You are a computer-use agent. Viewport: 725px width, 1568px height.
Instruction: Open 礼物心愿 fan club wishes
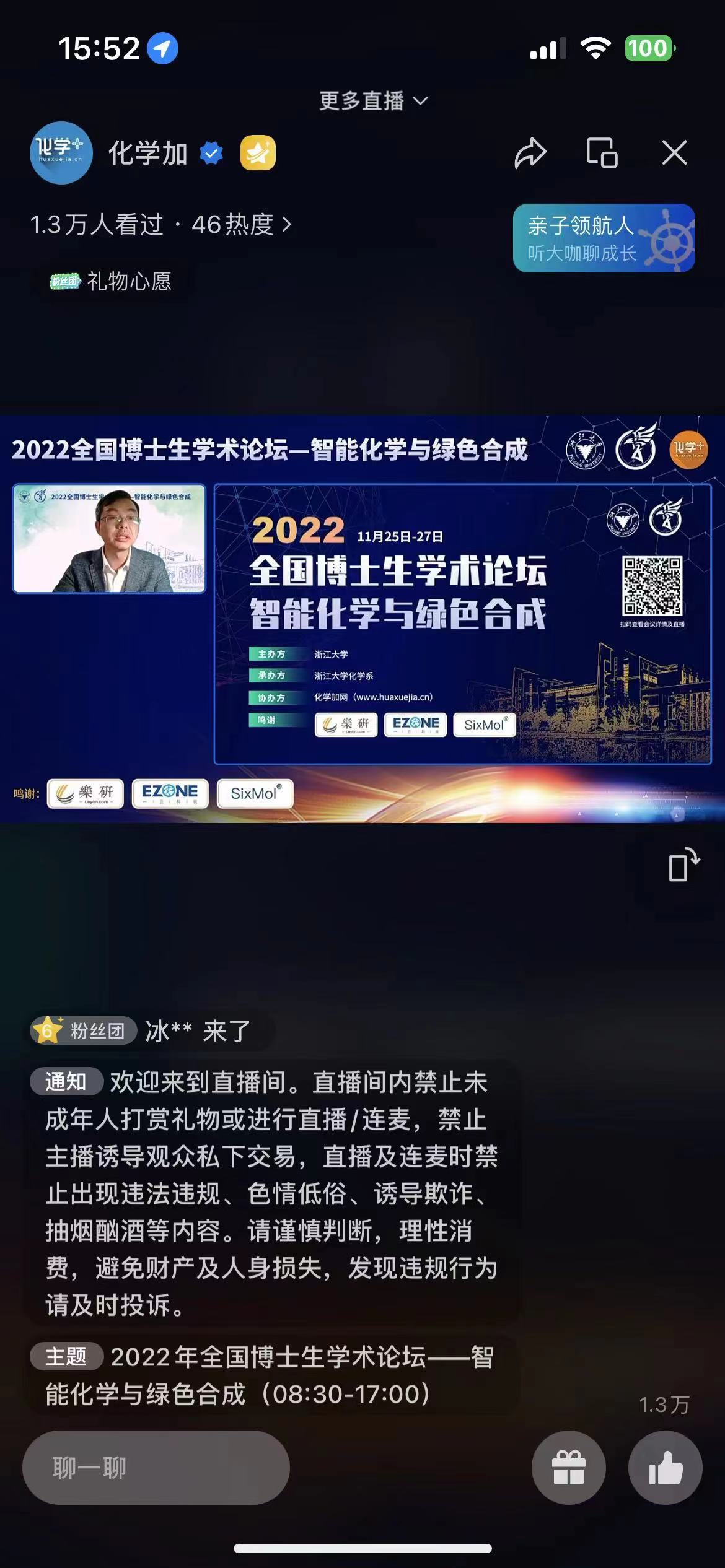[x=112, y=282]
